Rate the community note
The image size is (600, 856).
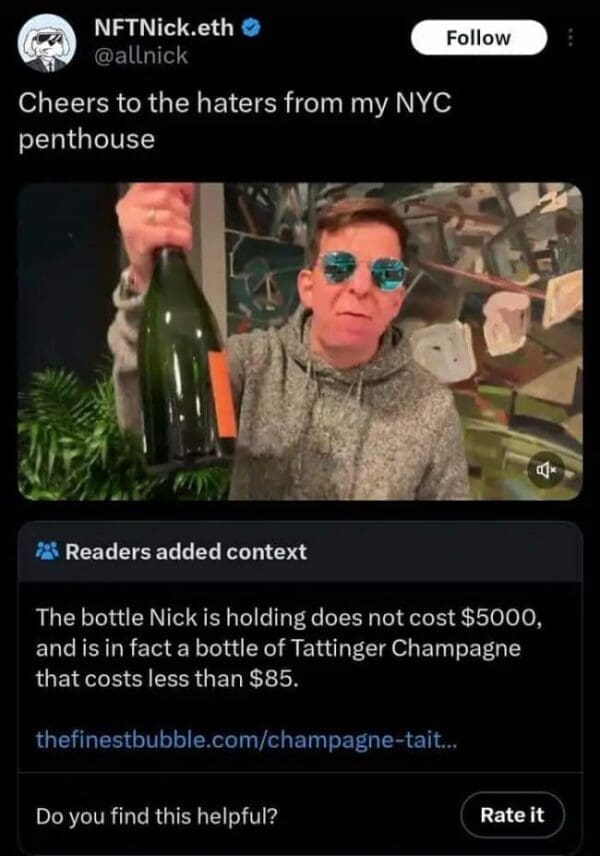pos(512,814)
